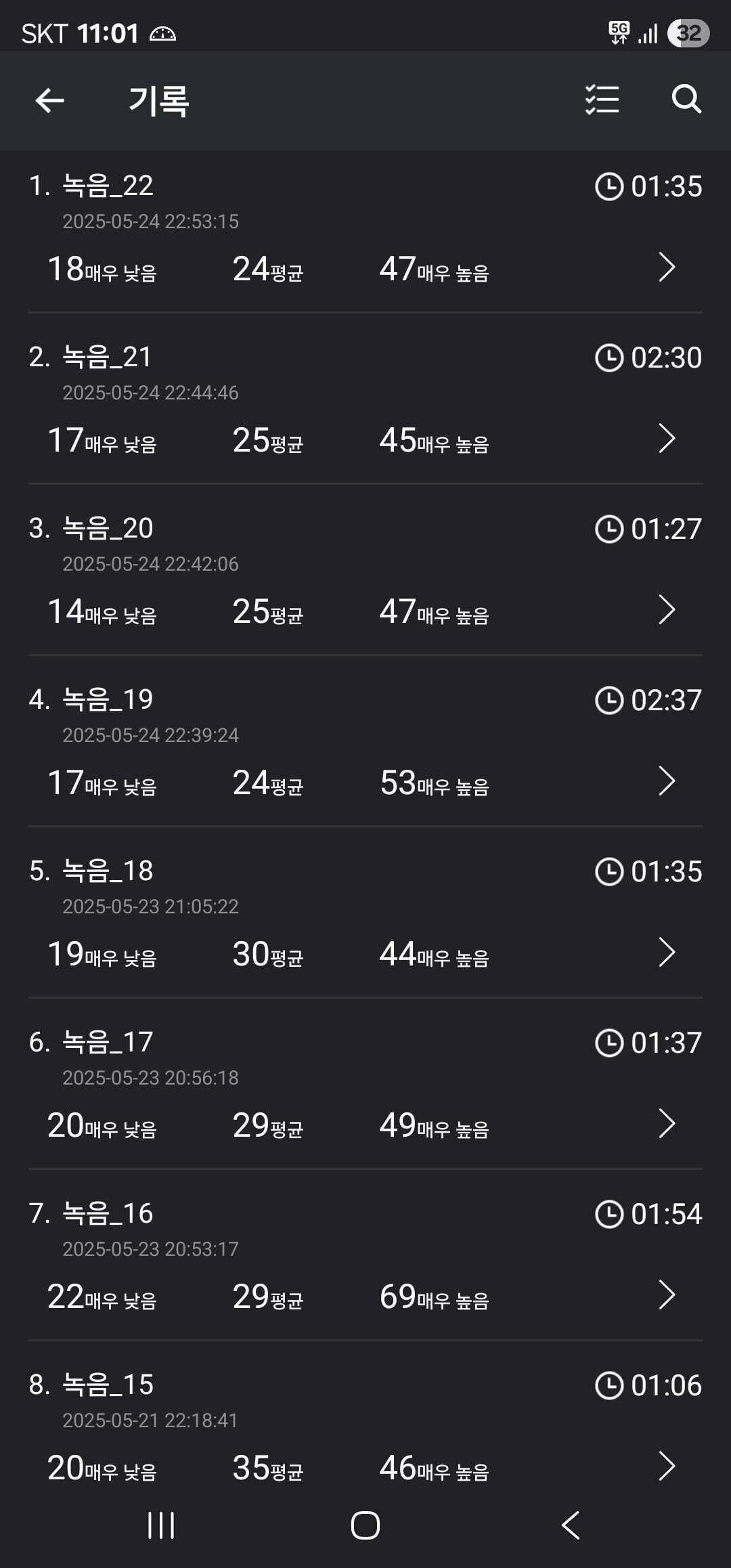Tap the multi-select checklist icon top right

point(602,100)
